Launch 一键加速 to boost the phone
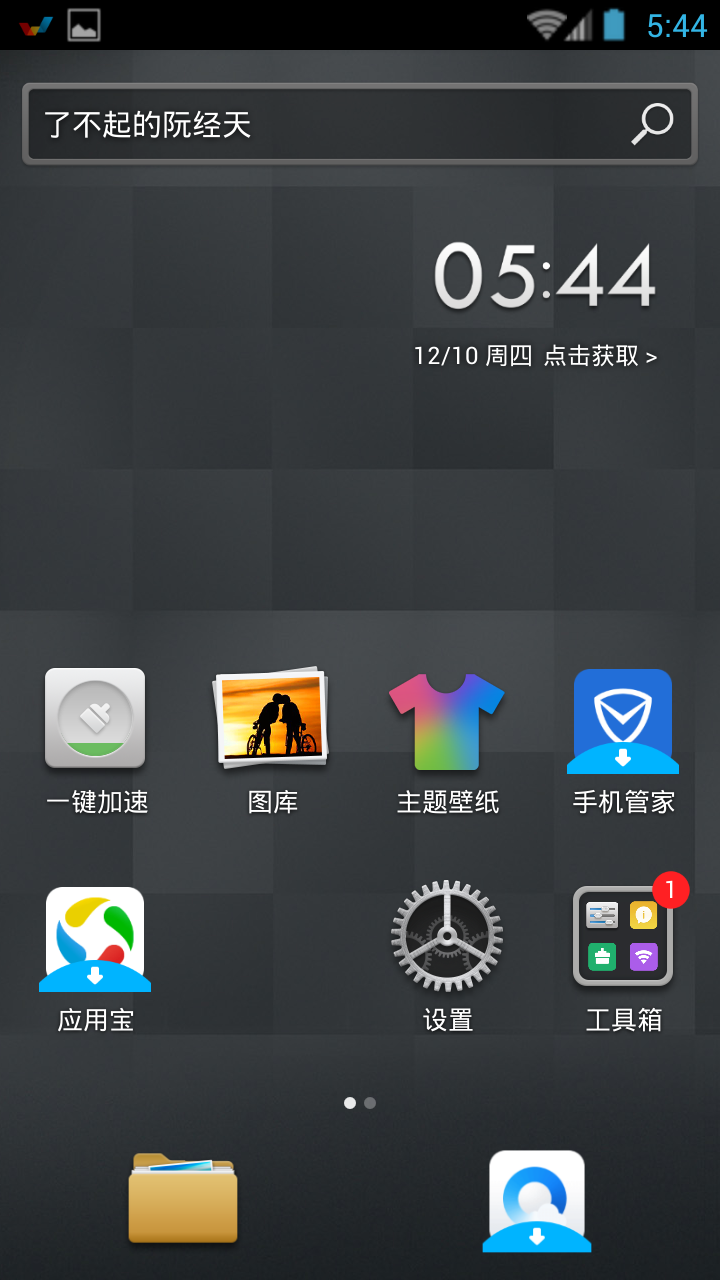The image size is (720, 1280). [x=96, y=719]
